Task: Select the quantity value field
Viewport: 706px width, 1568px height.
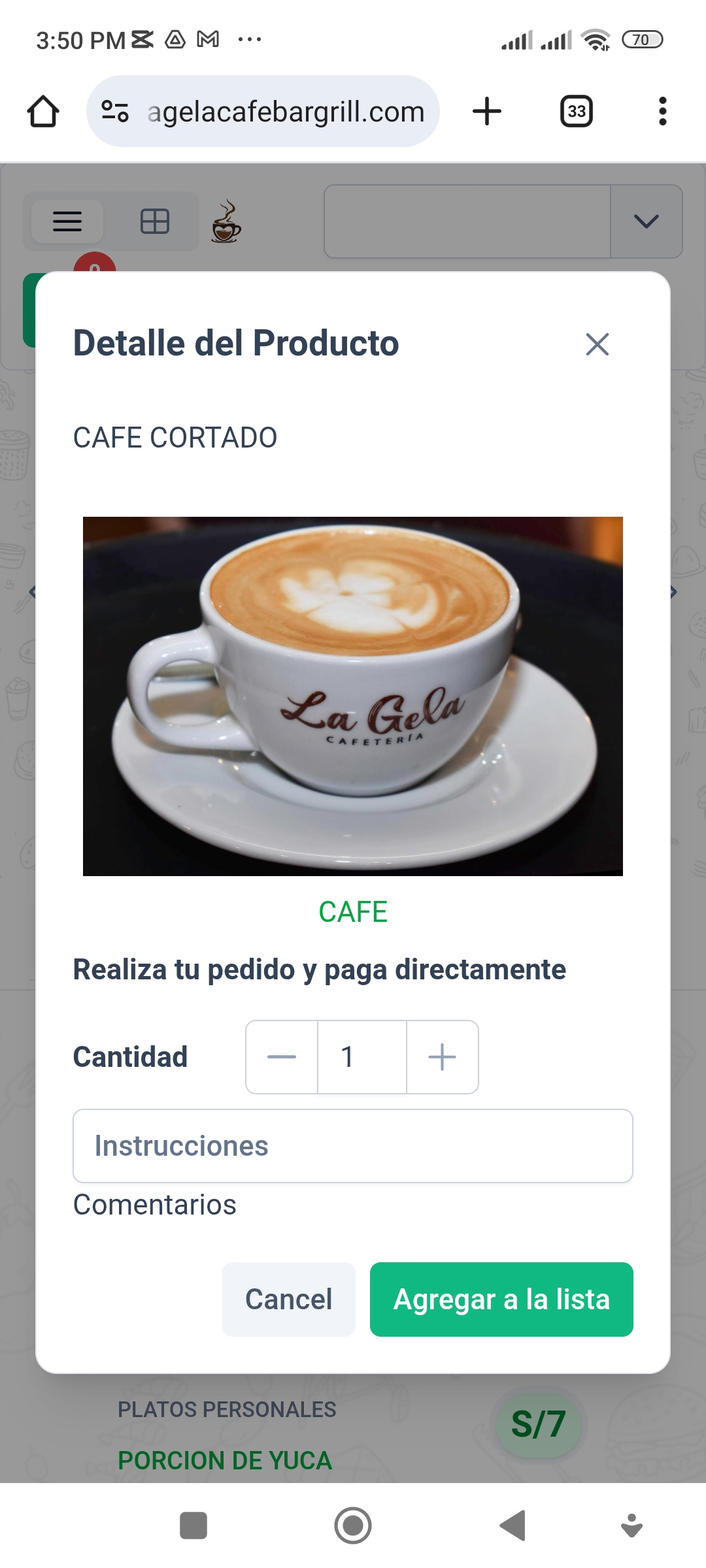Action: pos(361,1057)
